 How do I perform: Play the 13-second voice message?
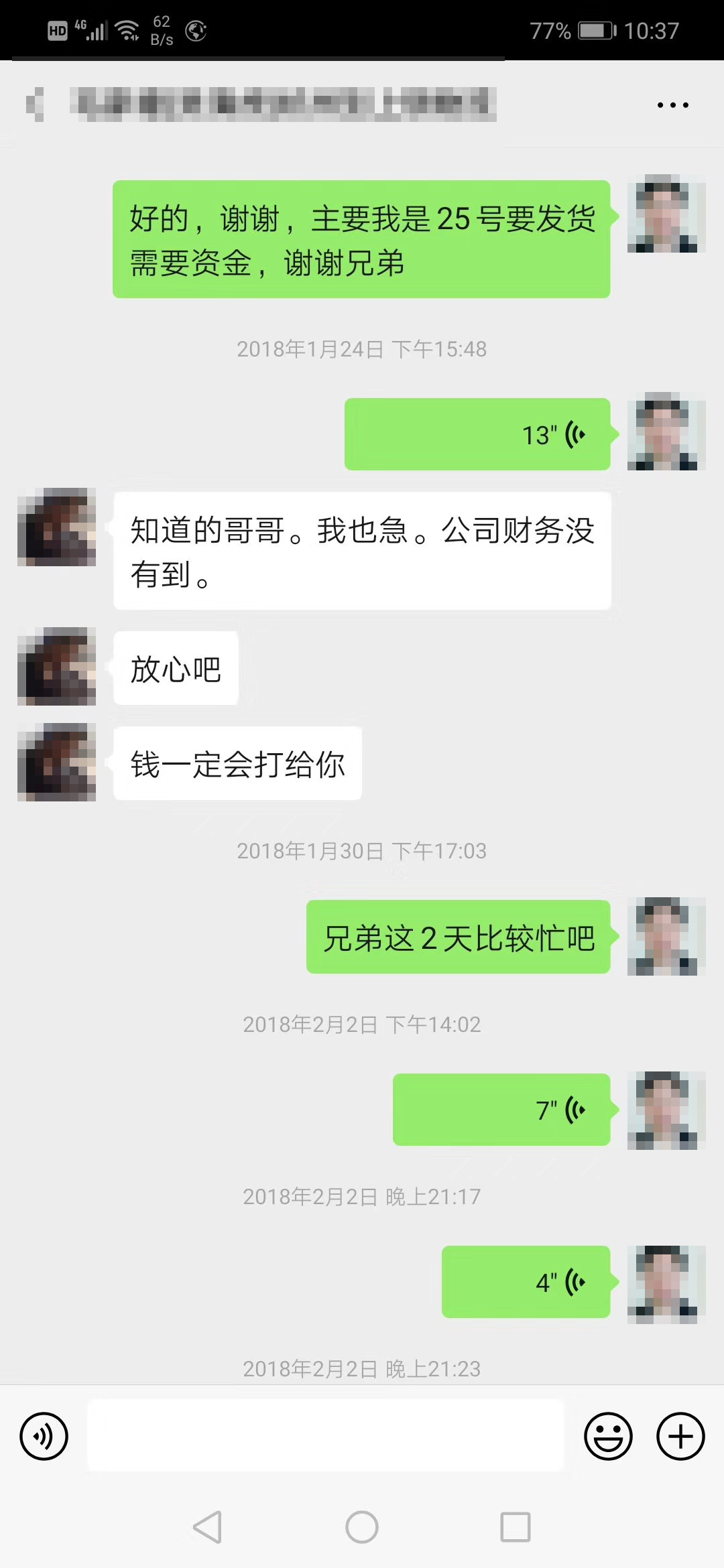click(x=477, y=434)
